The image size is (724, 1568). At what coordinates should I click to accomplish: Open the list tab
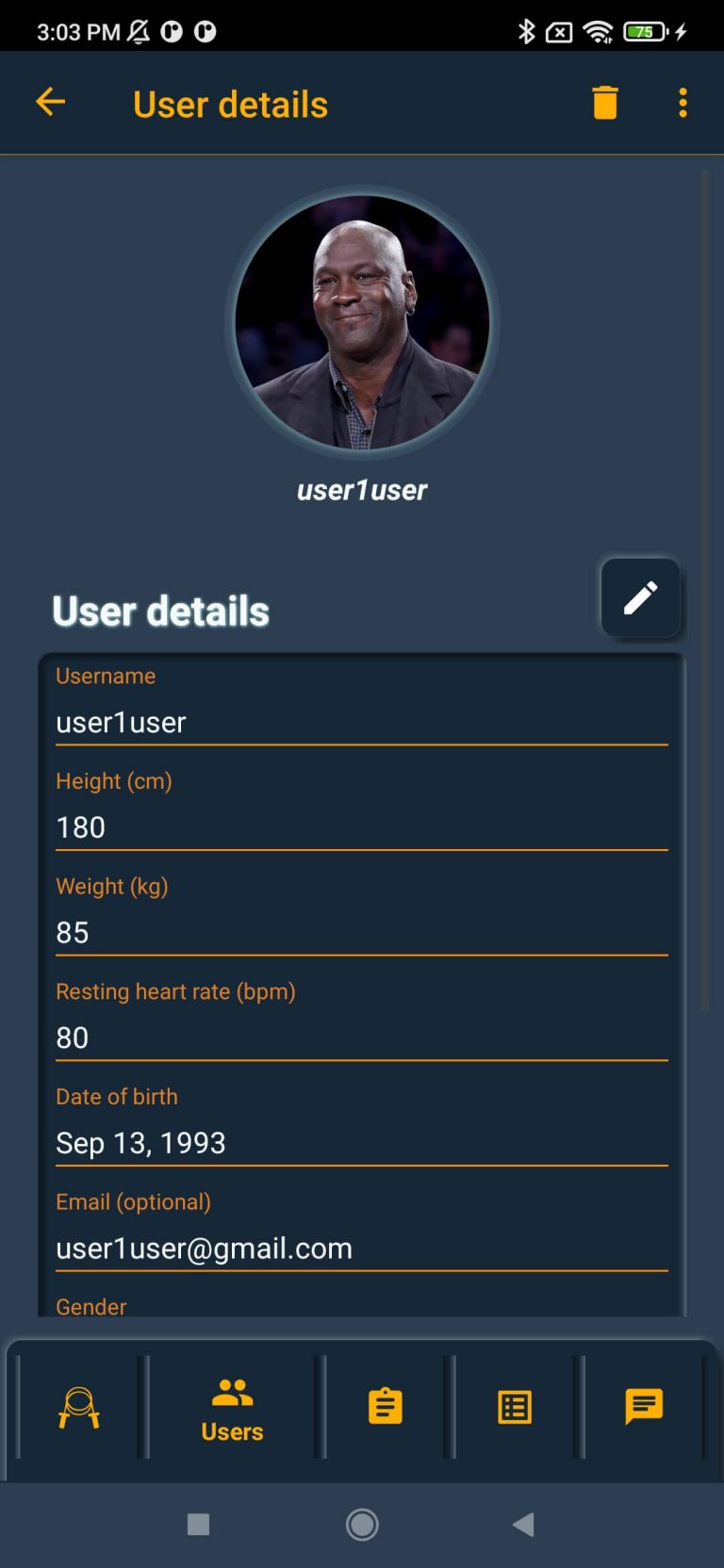(x=515, y=1408)
